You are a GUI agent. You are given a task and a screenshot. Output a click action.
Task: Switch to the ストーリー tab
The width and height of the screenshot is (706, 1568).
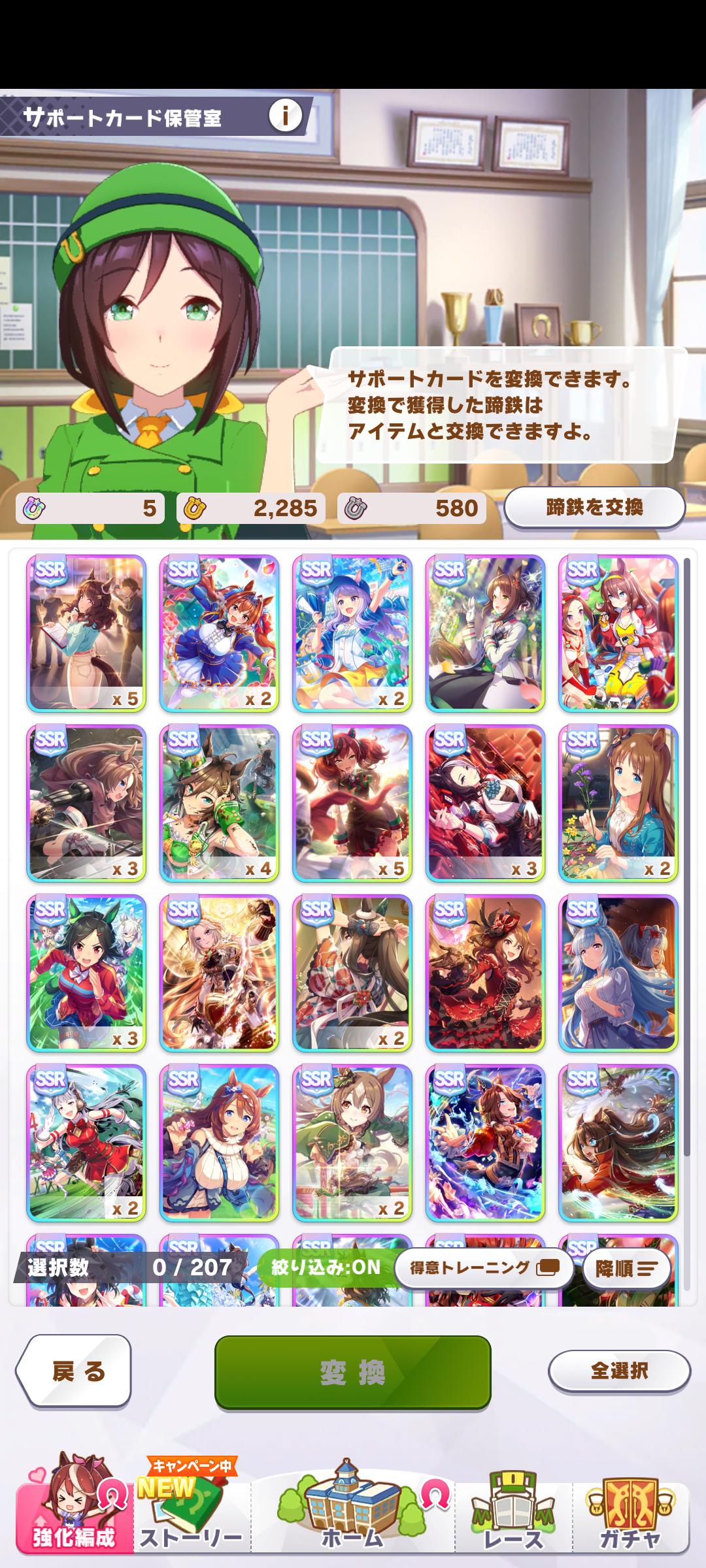pyautogui.click(x=191, y=1513)
